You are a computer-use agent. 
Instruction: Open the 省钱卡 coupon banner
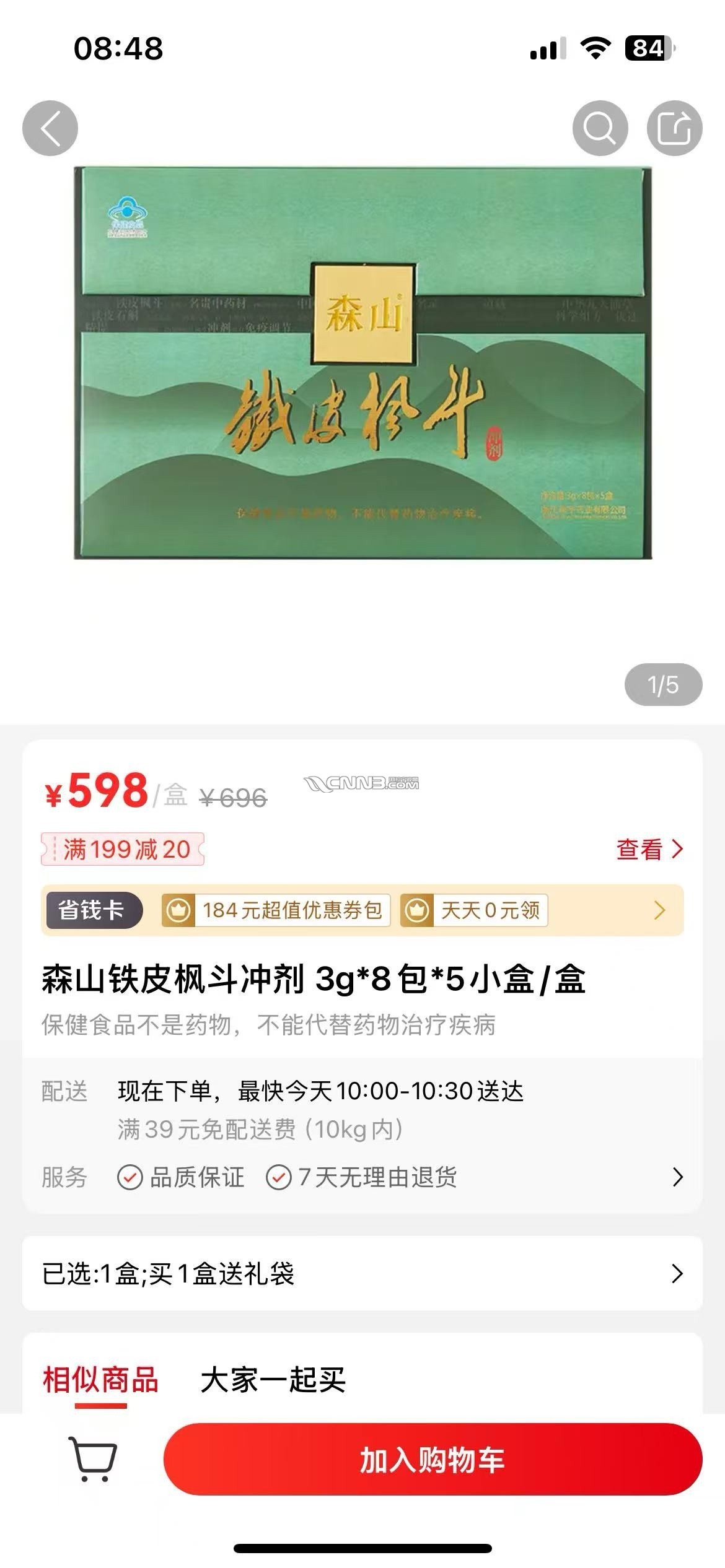click(362, 910)
